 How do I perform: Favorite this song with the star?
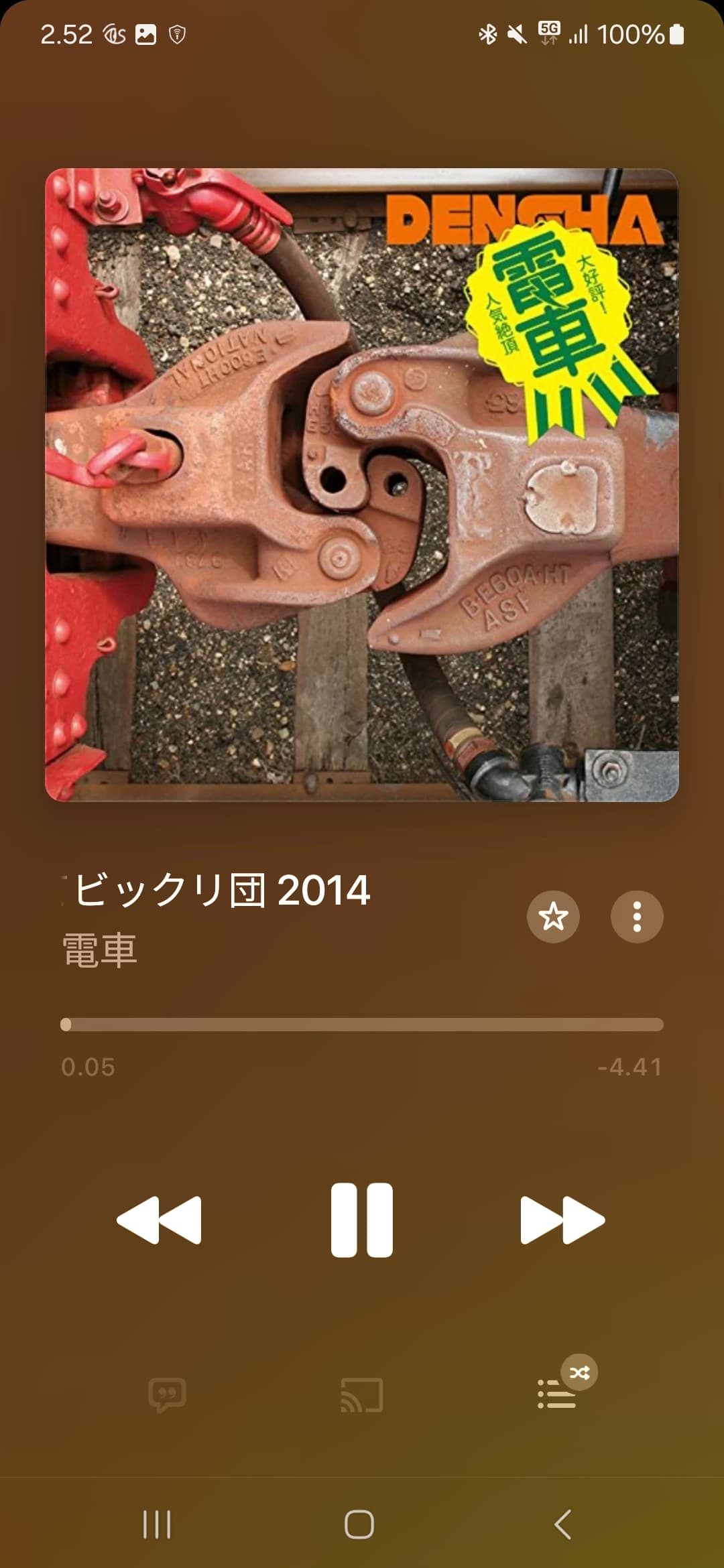tap(553, 916)
